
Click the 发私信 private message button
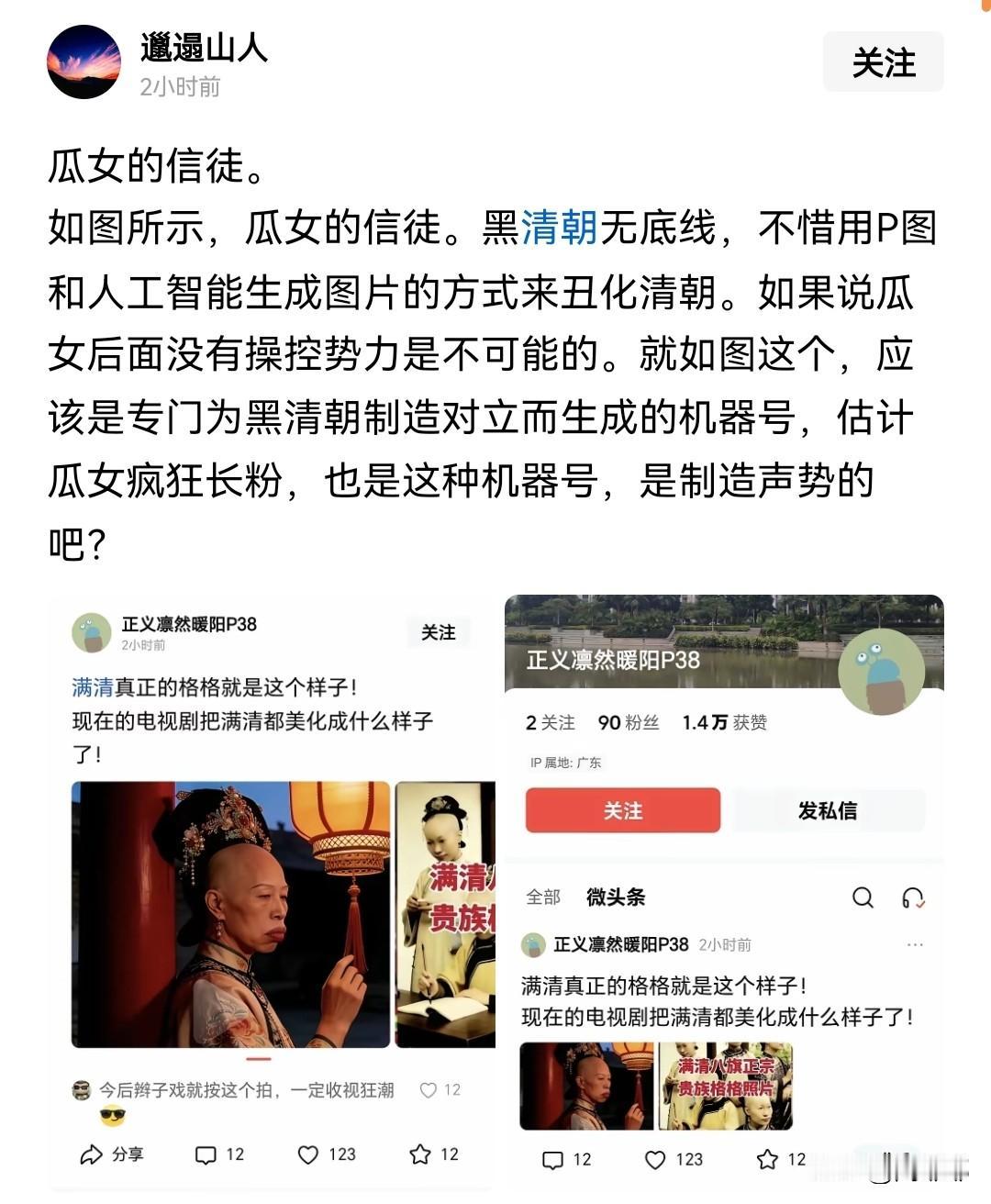pos(829,810)
